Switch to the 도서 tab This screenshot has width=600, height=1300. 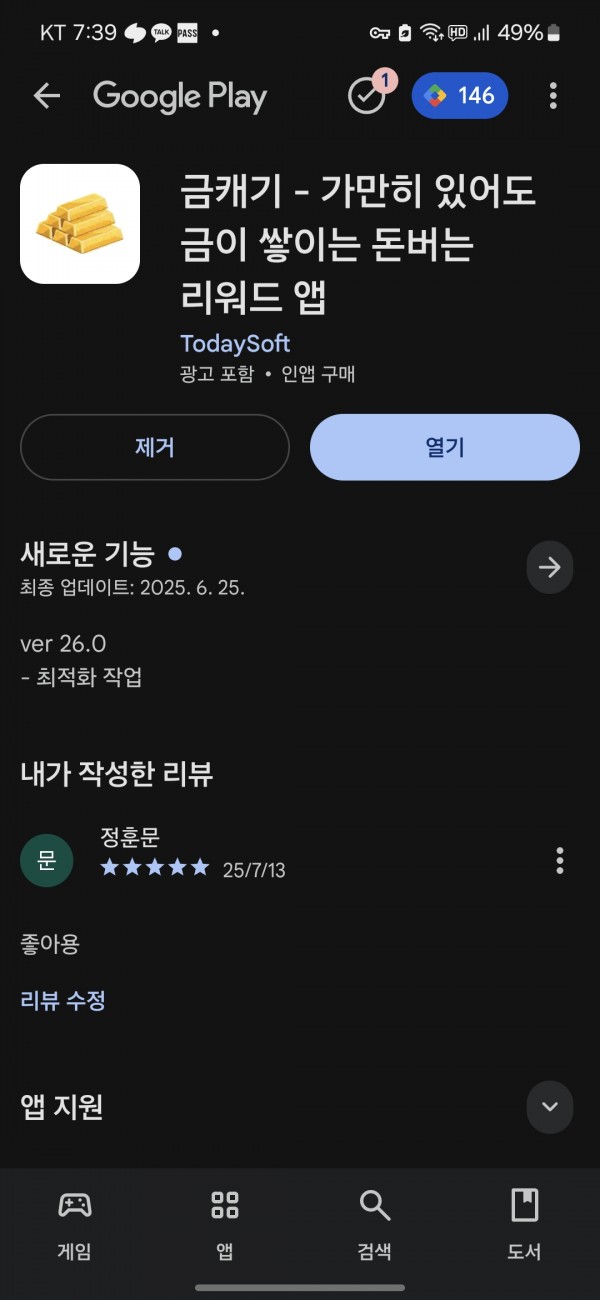pos(525,1223)
